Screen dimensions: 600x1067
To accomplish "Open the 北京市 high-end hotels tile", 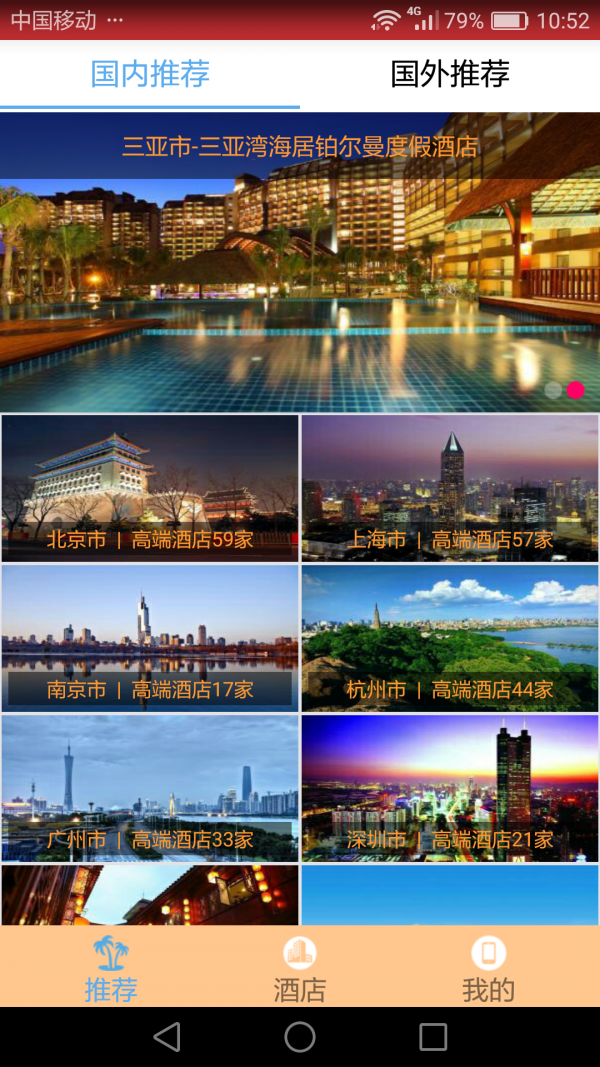I will (x=150, y=488).
